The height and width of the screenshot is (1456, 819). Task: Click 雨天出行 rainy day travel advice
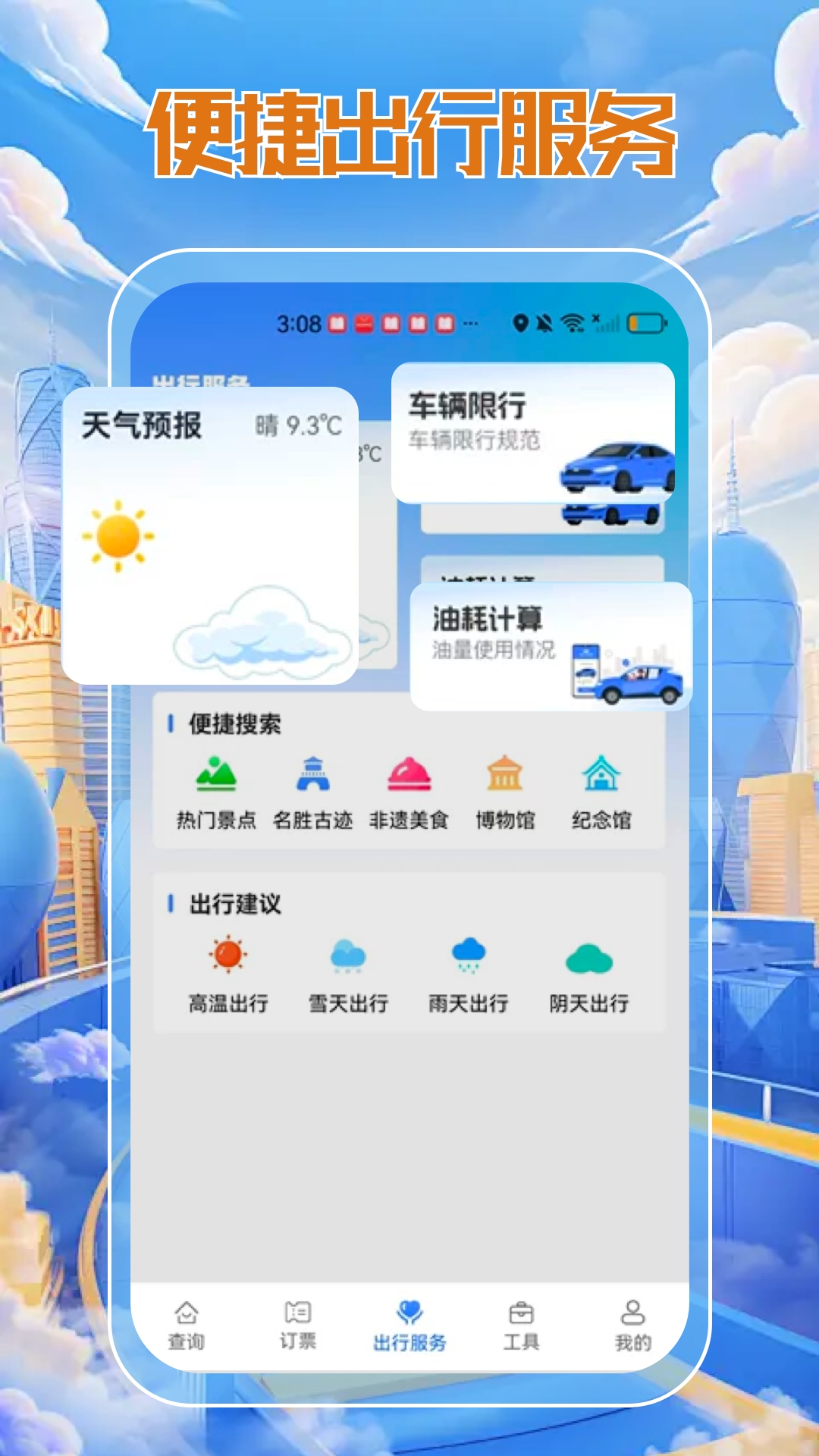[468, 957]
